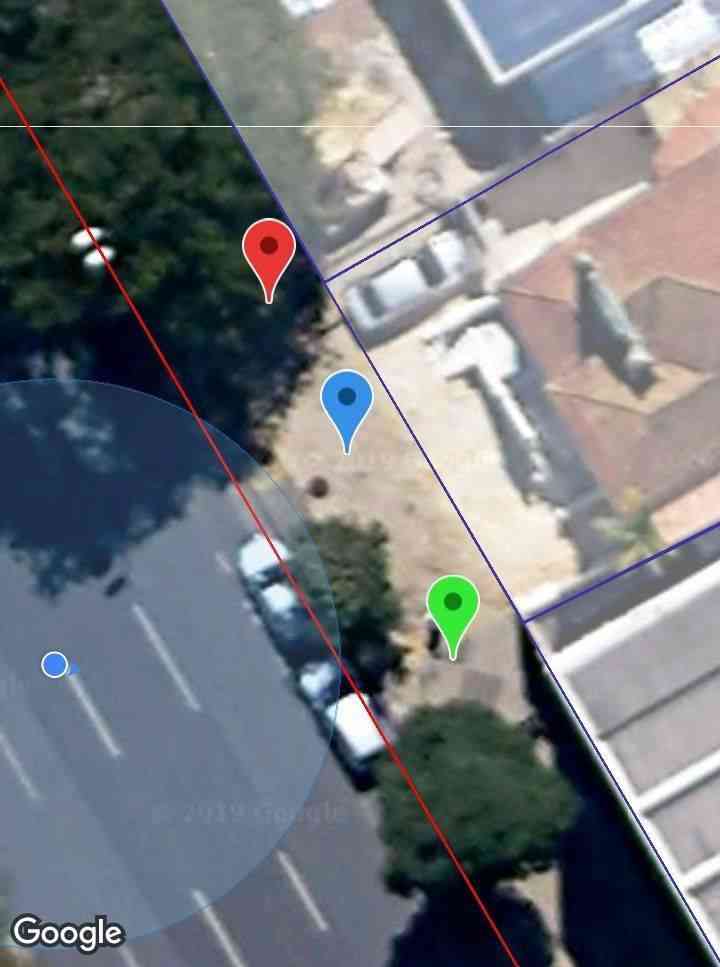Tap the red map marker

269,250
